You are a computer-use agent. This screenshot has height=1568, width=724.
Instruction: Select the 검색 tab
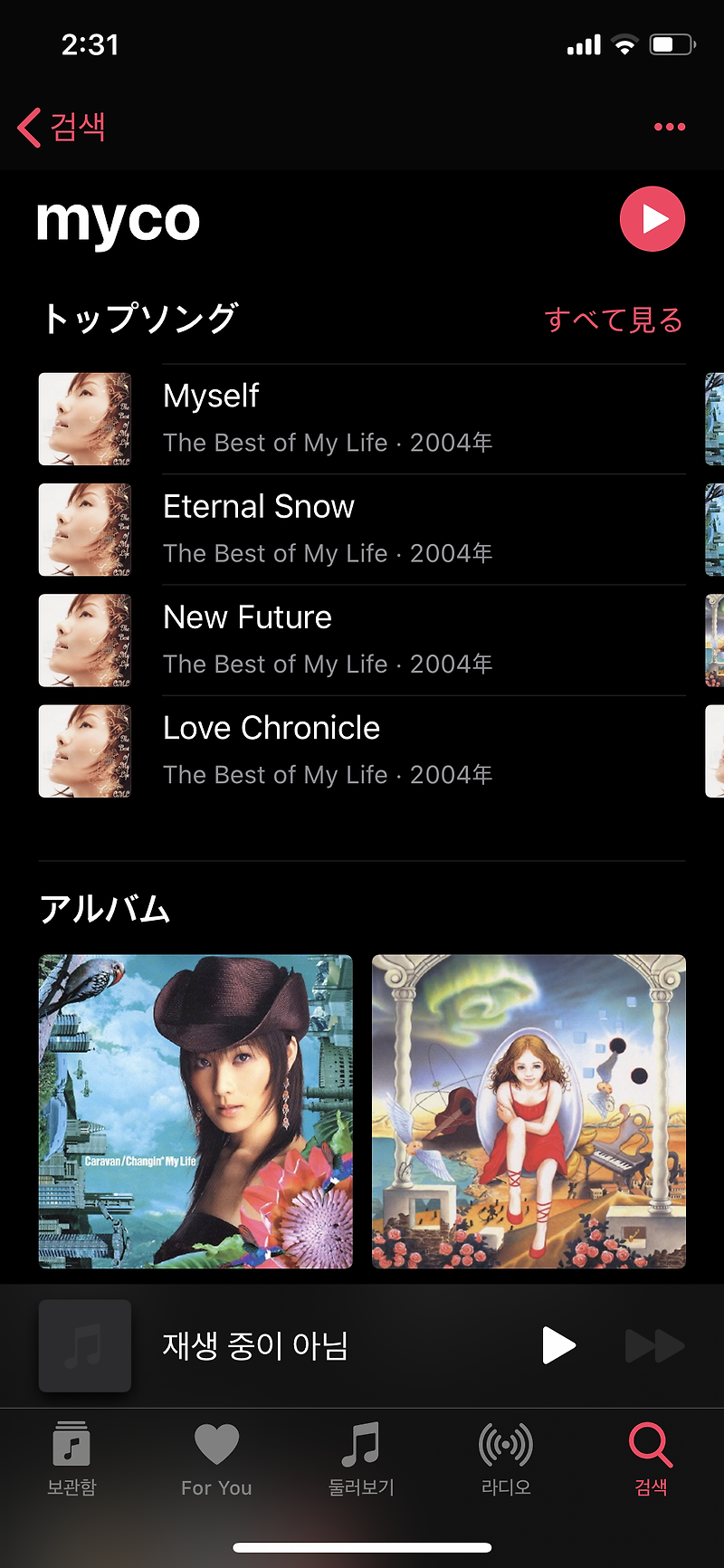651,1459
